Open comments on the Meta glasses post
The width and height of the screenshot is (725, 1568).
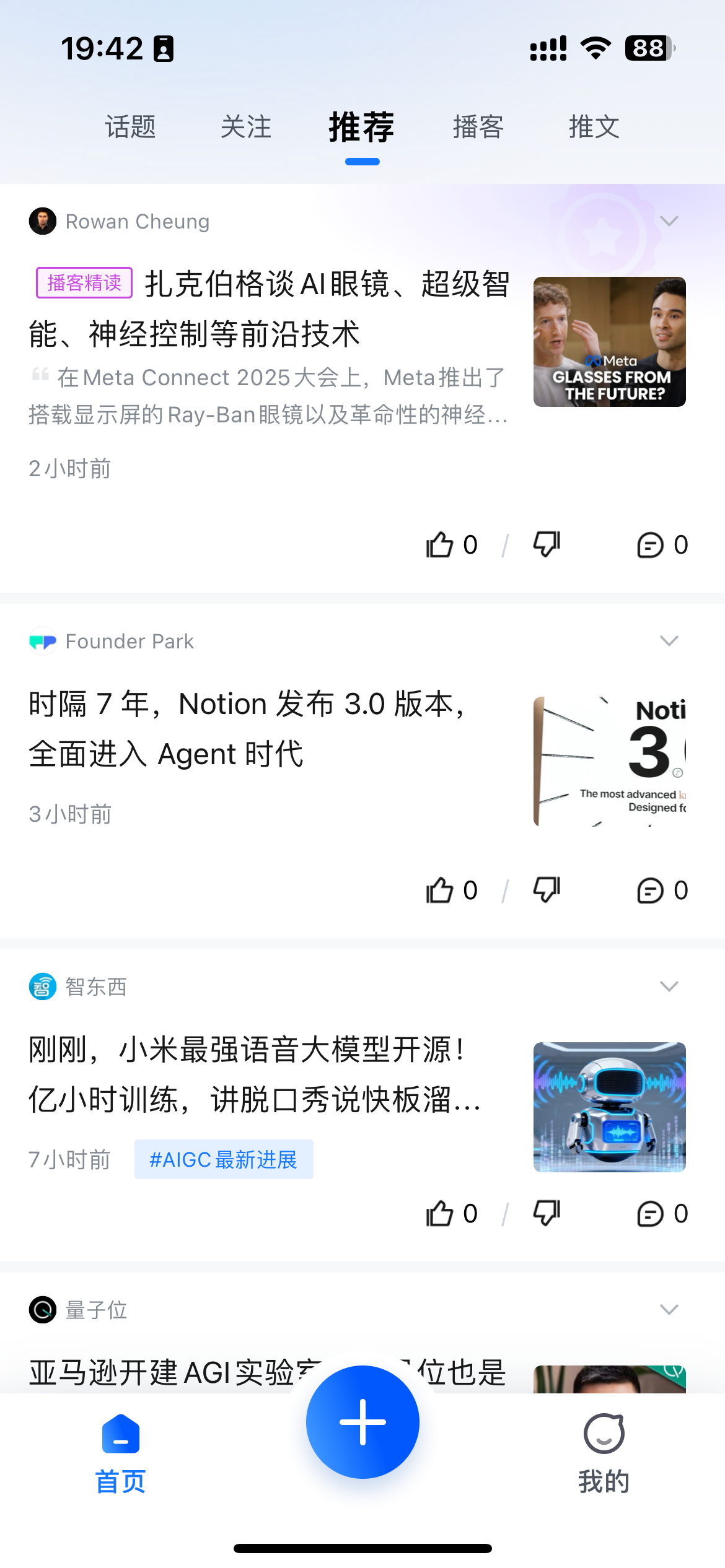[651, 544]
